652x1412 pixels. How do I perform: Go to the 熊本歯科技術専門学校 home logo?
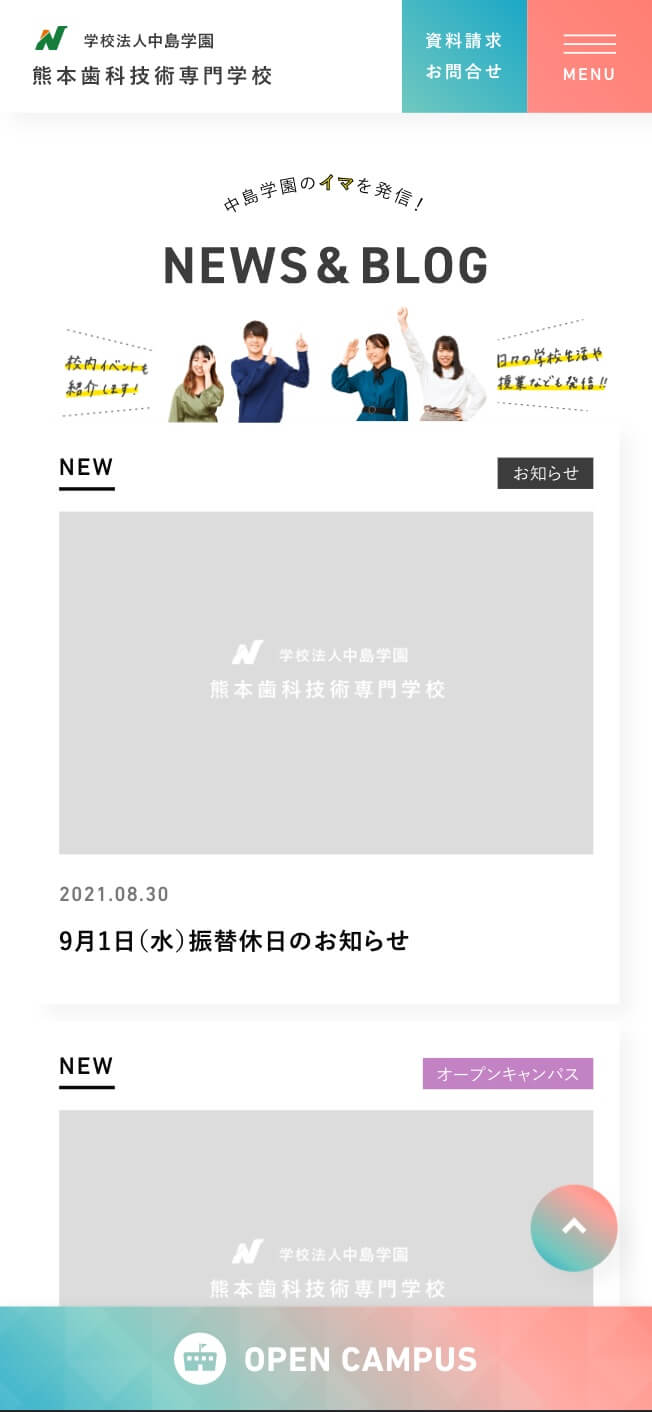pyautogui.click(x=152, y=58)
